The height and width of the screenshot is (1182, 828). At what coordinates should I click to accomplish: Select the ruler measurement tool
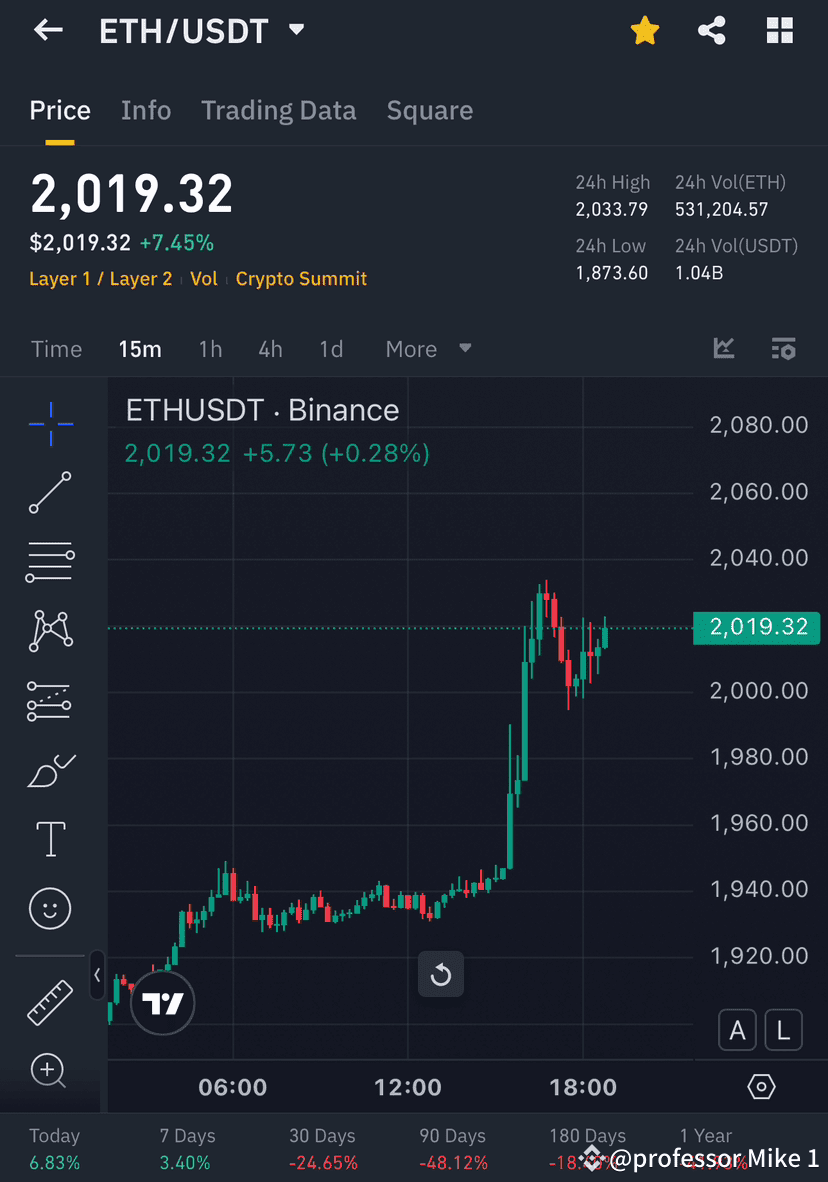(x=50, y=1000)
